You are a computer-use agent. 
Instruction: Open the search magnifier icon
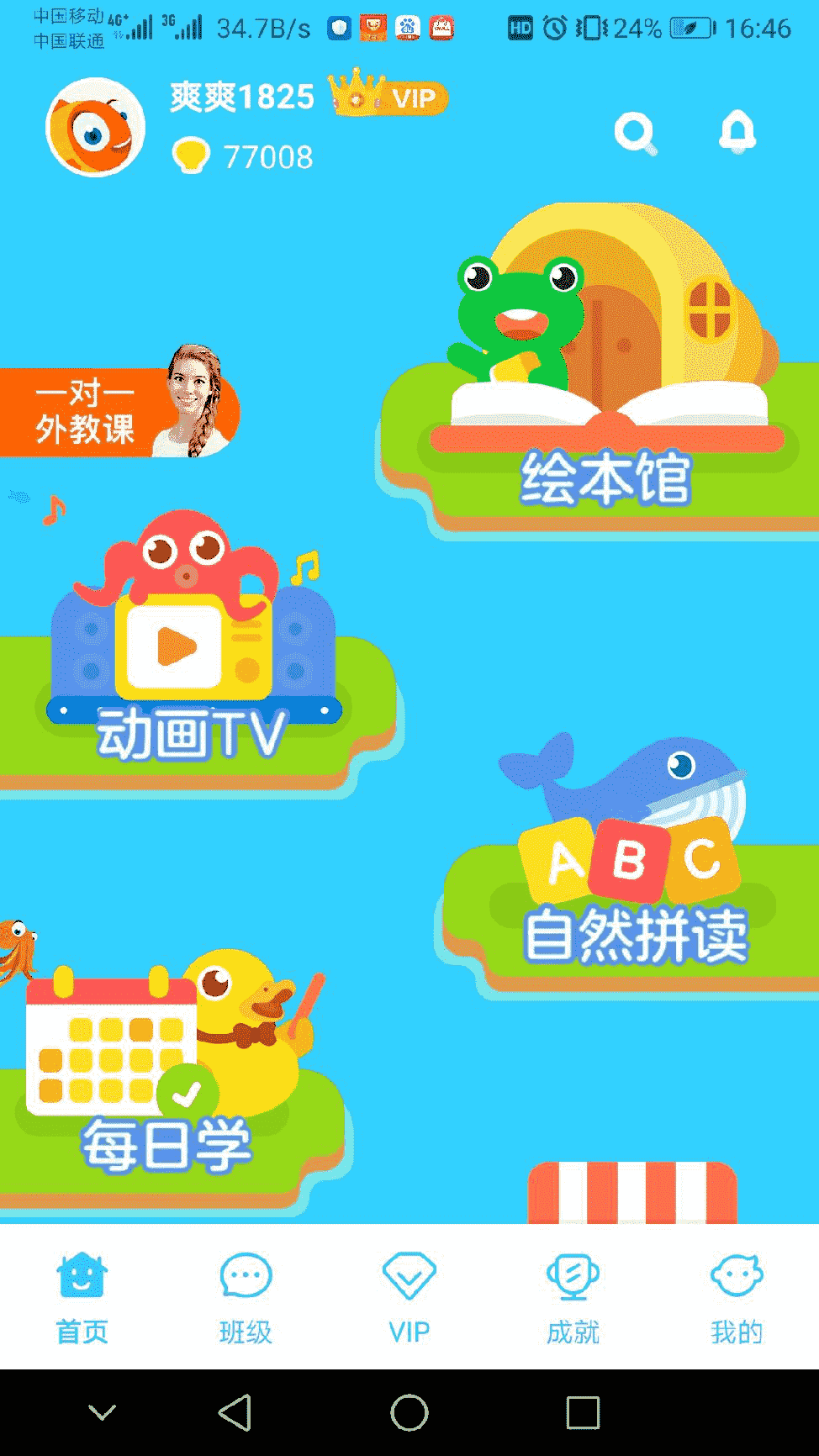(x=636, y=134)
